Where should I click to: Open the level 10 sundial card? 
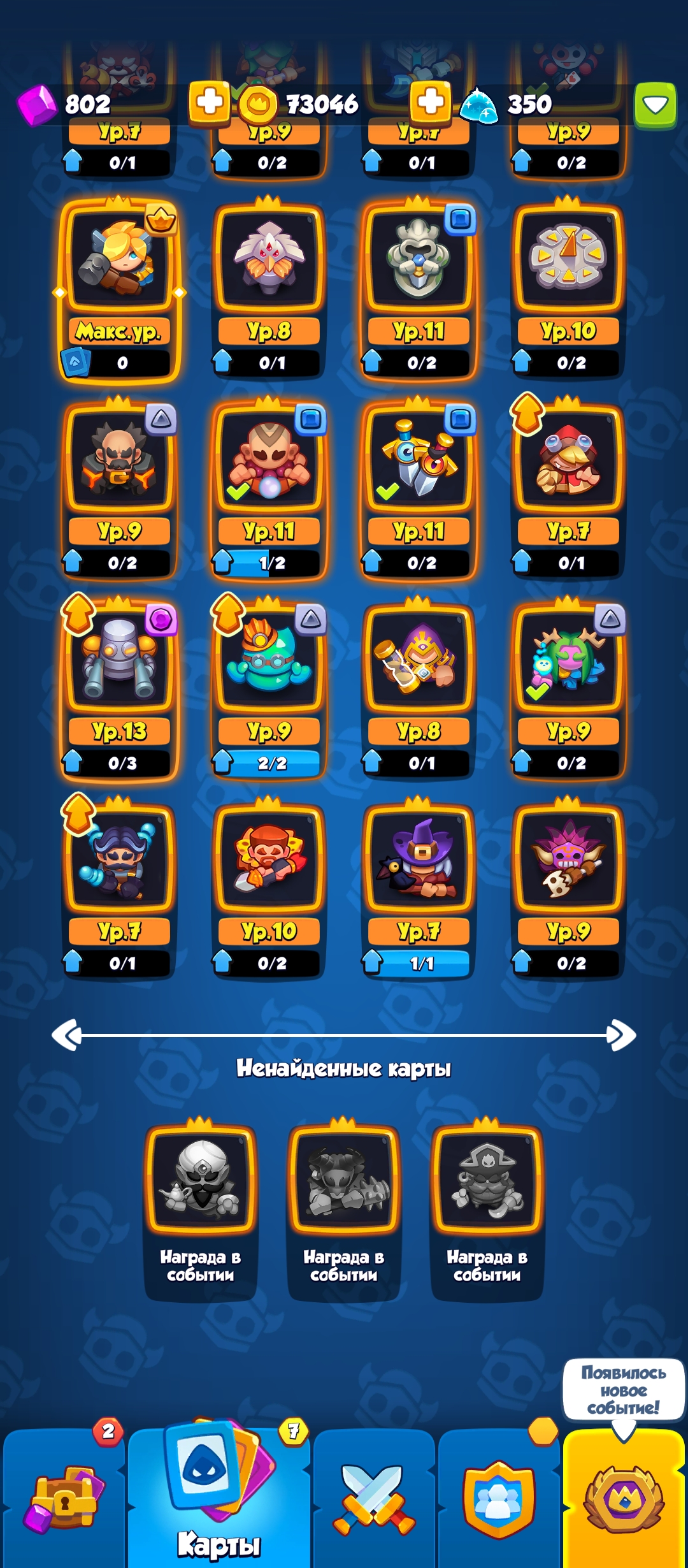tap(568, 290)
